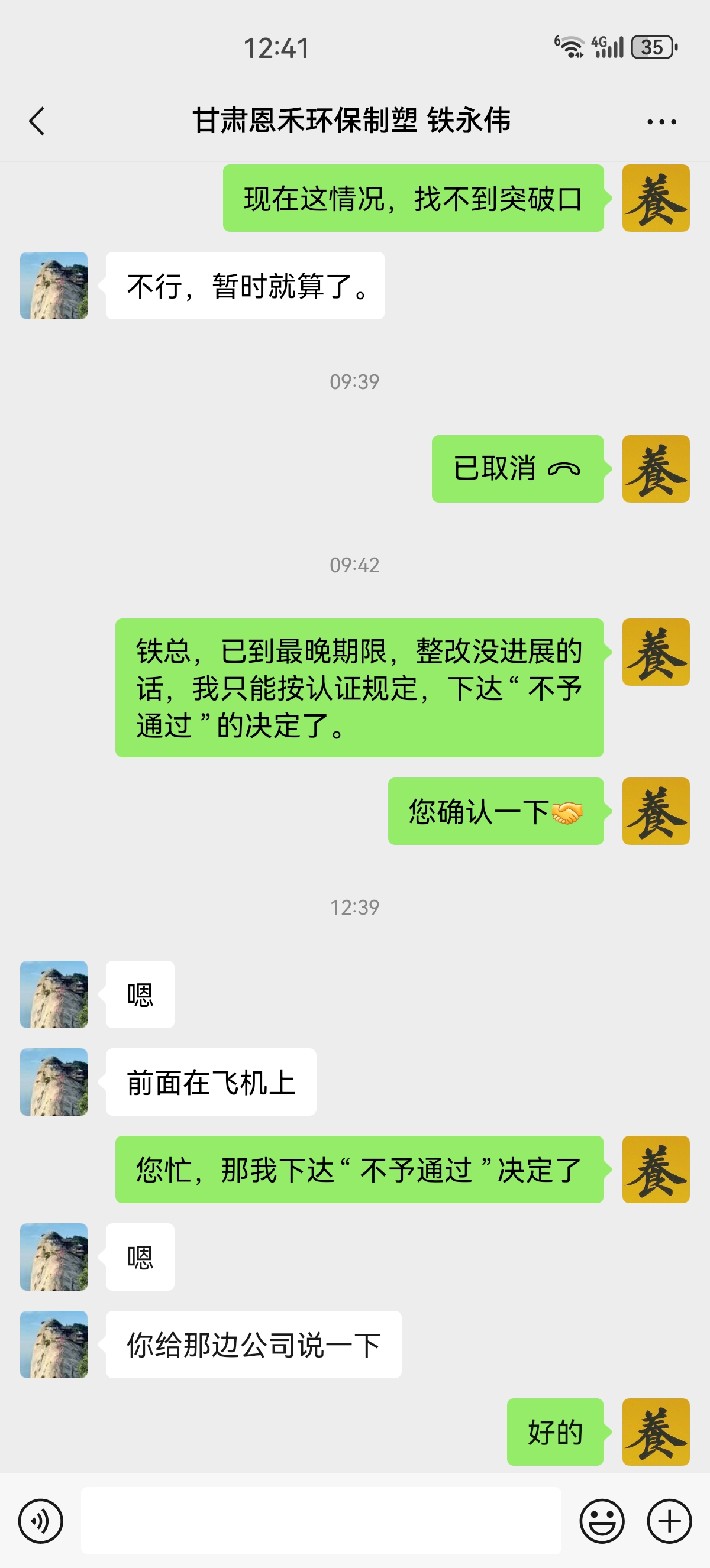
Task: Open contact avatar beside '前面在飞机上'
Action: tap(54, 1081)
